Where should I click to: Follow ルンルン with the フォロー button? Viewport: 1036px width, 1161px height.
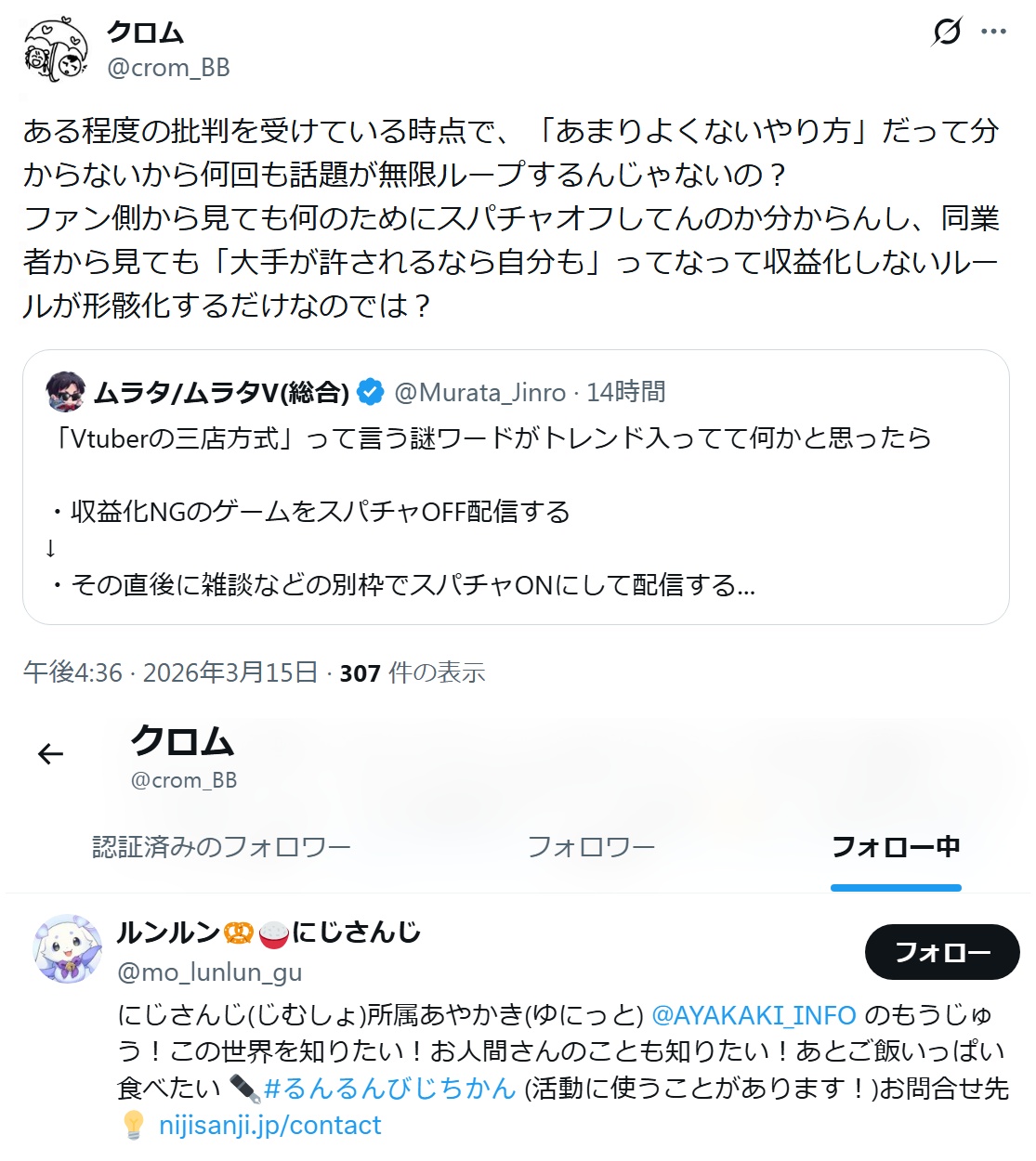[942, 952]
